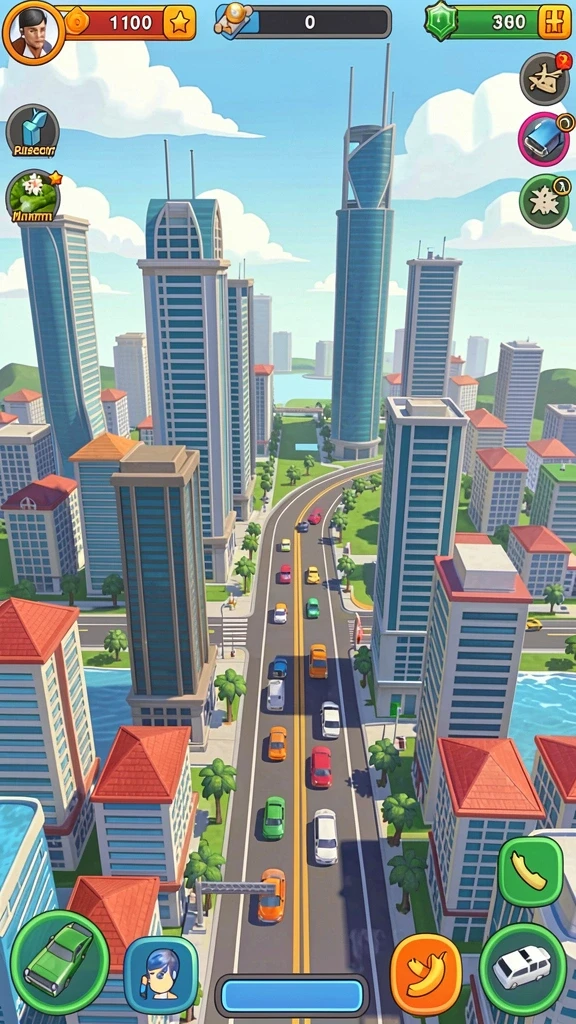Tap the green phone call button

tap(530, 871)
